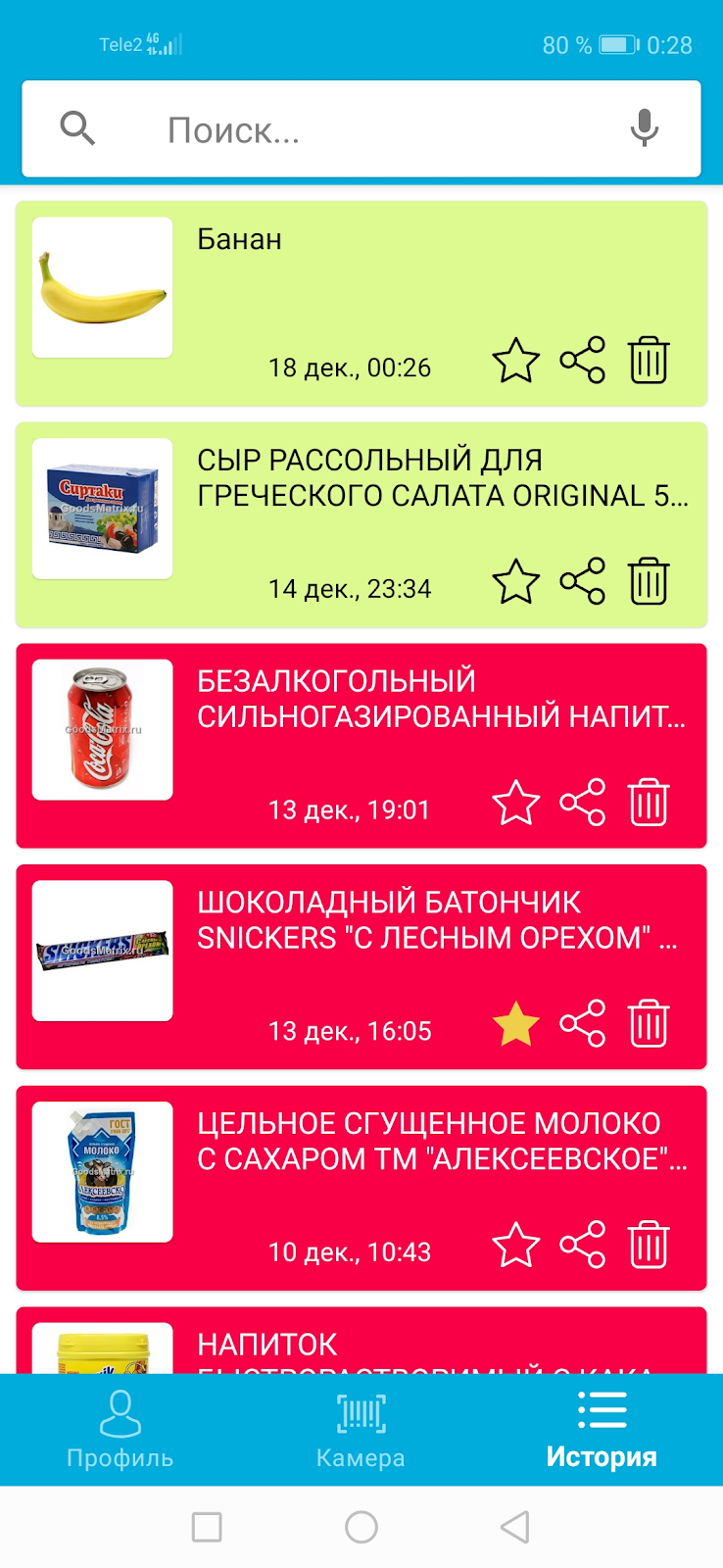Switch to the Профиль tab
This screenshot has width=723, height=1568.
click(120, 1429)
